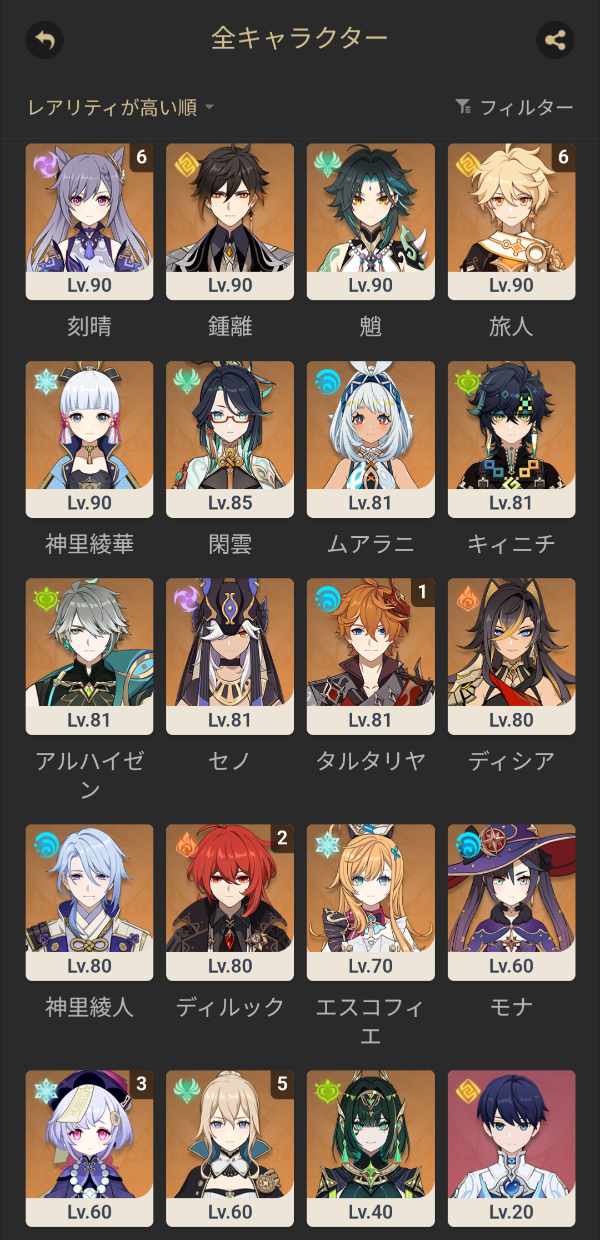
Task: Open the ディシア character card
Action: tap(512, 655)
